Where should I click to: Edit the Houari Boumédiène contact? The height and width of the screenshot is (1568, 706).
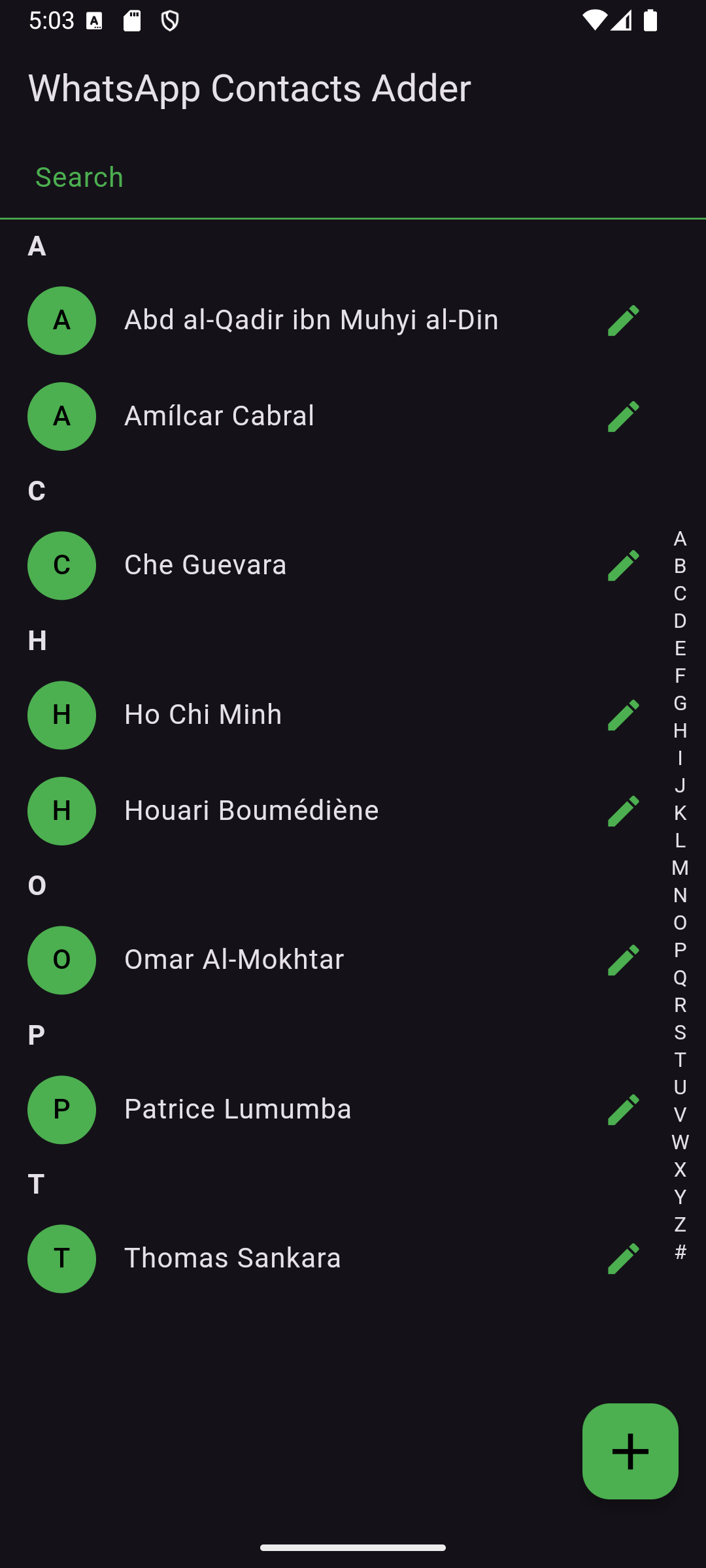(x=623, y=811)
